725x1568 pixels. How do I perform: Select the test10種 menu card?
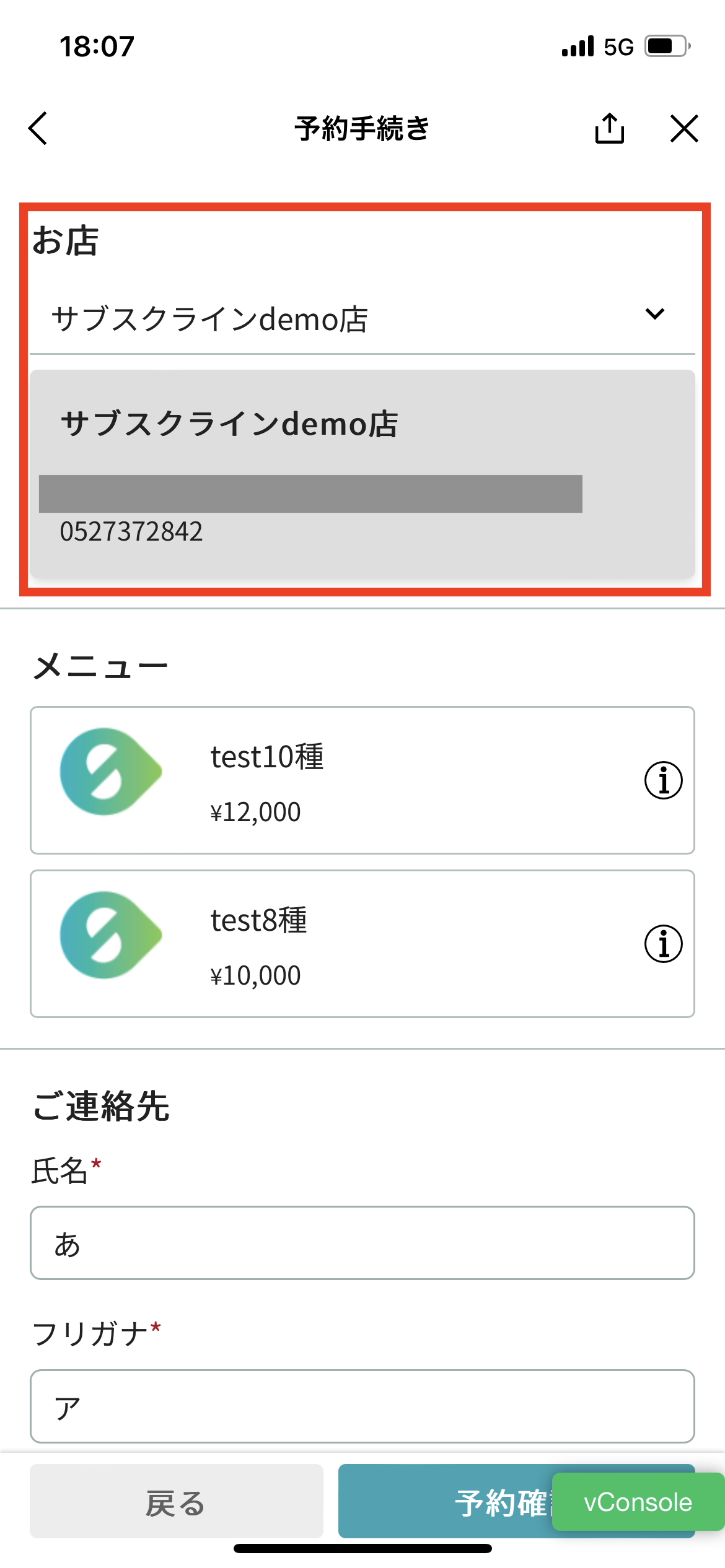click(362, 780)
